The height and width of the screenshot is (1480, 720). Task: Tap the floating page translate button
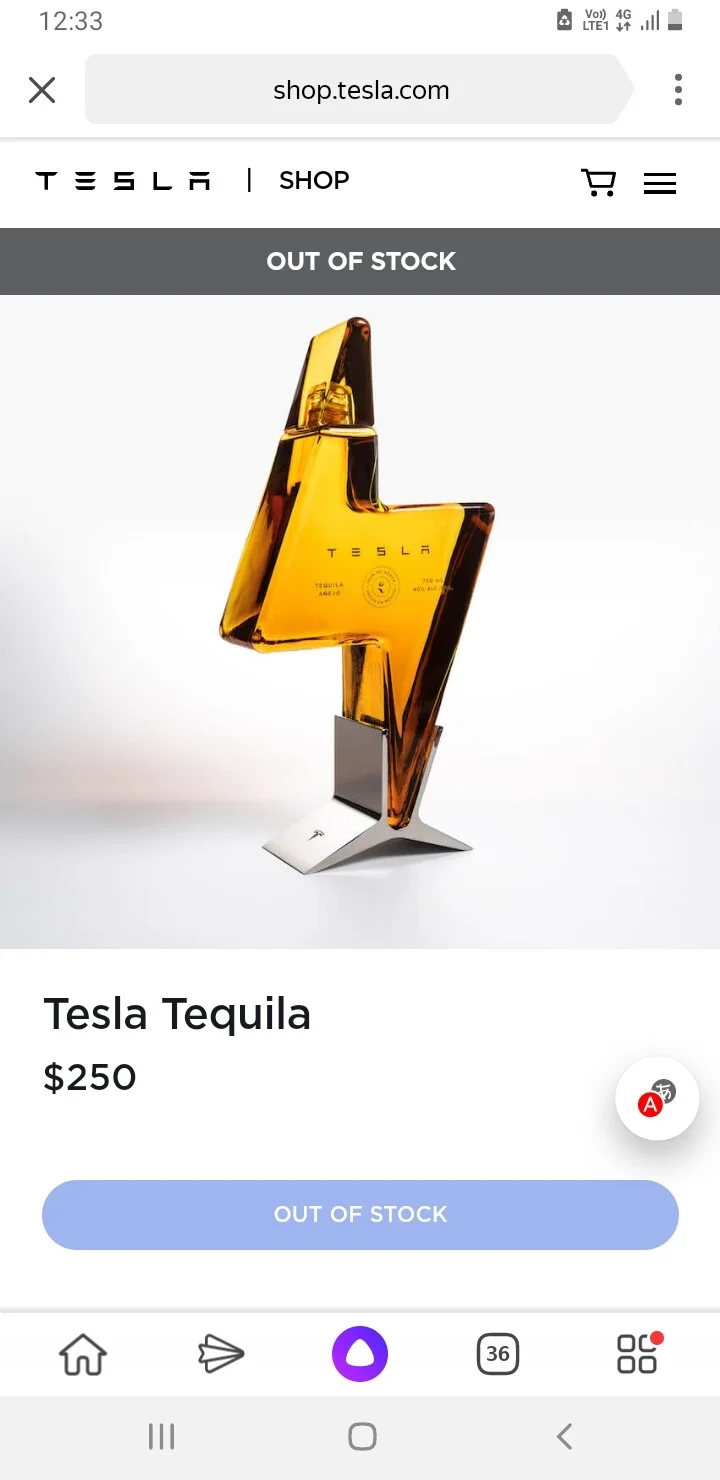coord(657,1098)
